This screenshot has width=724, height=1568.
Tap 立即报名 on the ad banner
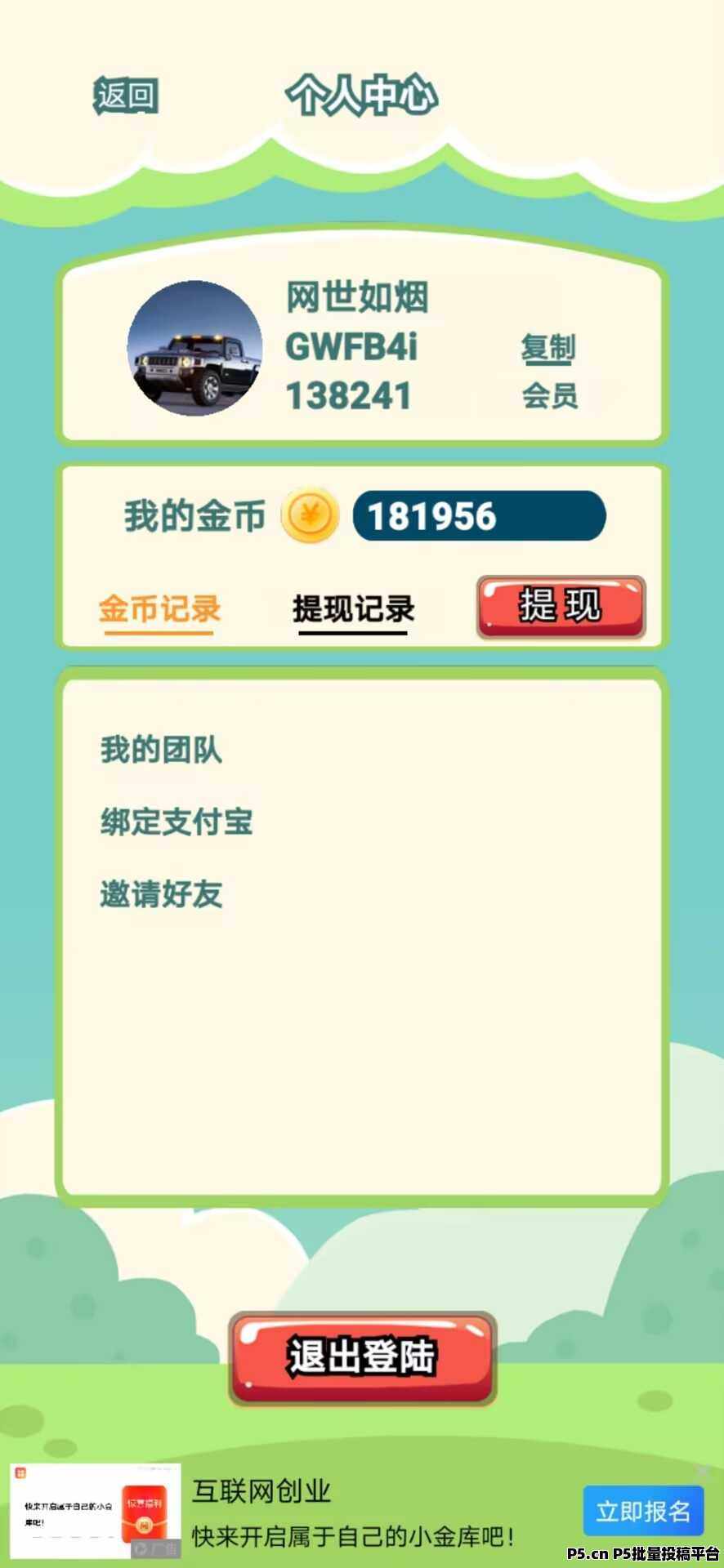(642, 1511)
